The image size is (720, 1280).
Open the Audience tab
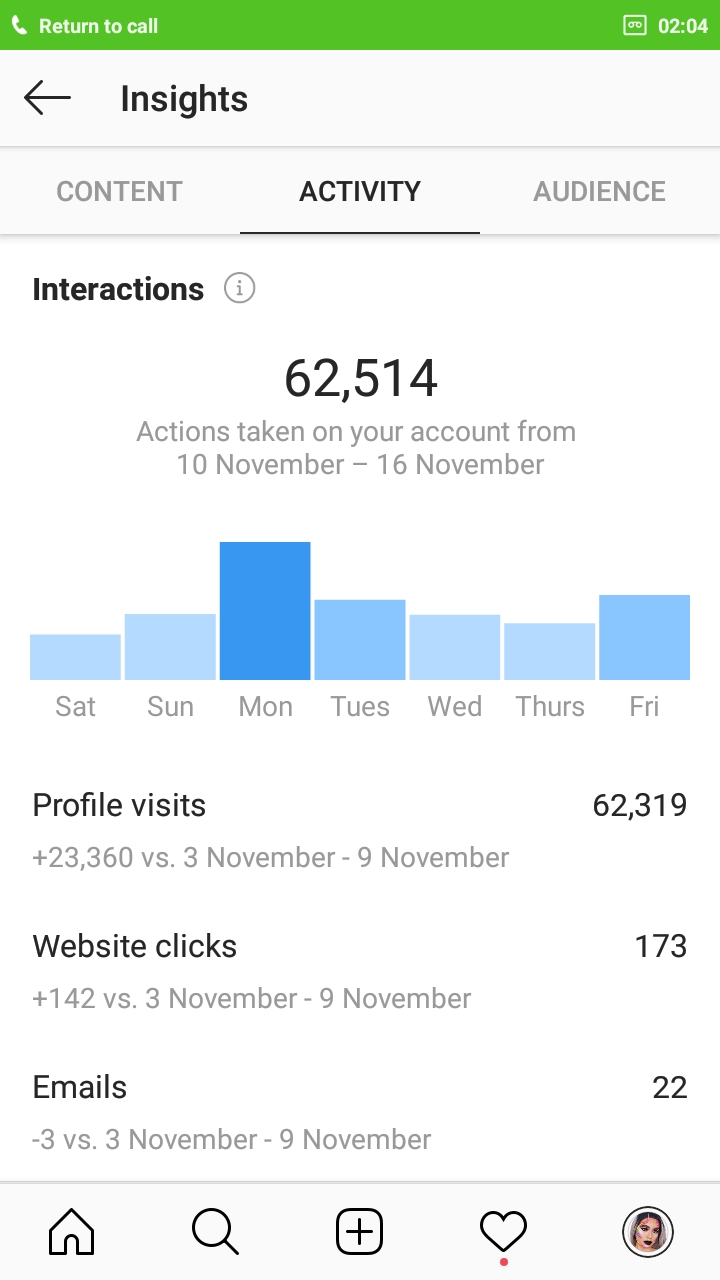pyautogui.click(x=600, y=191)
